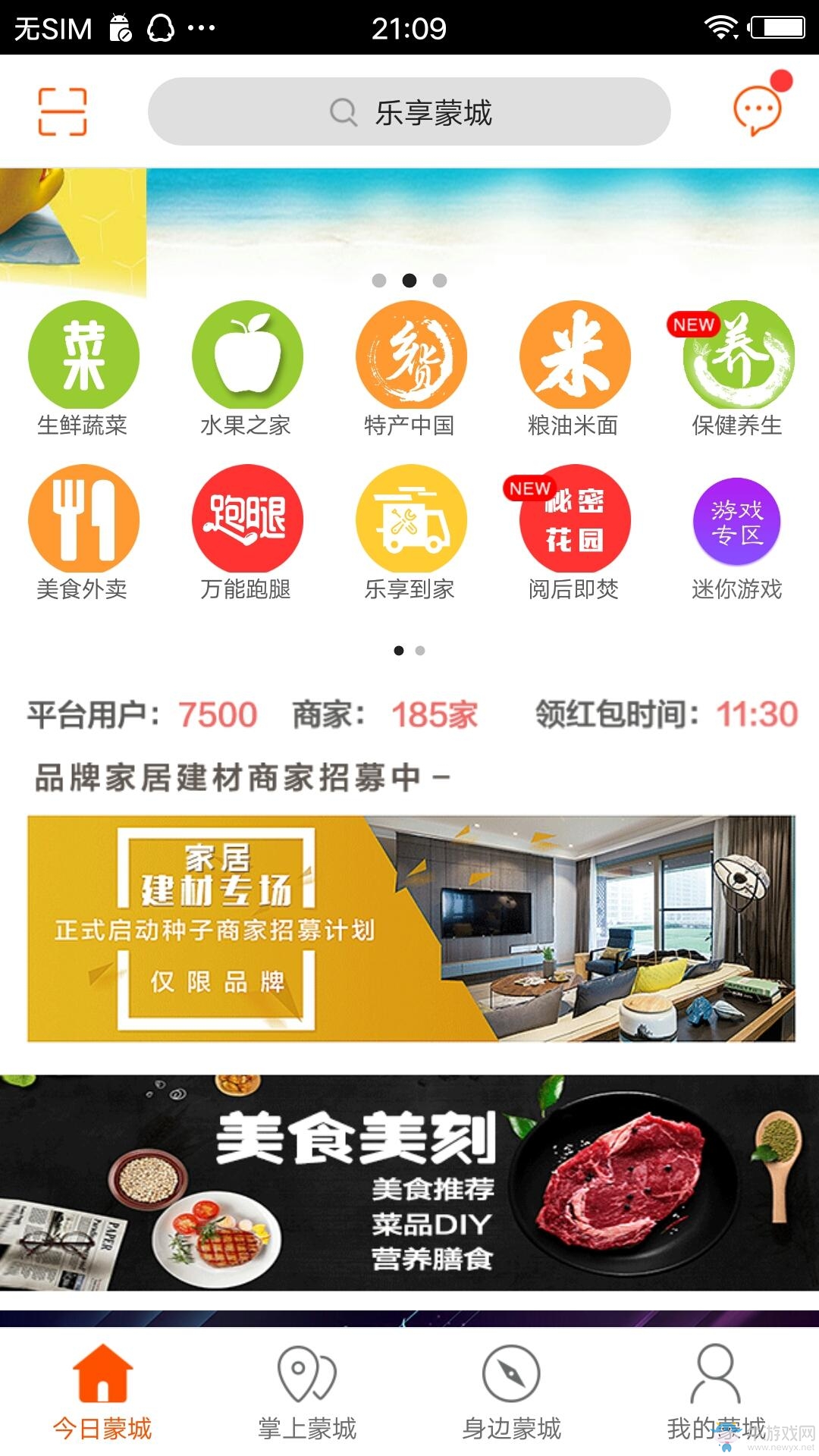Screen dimensions: 819x1456
Task: Open the 阅后即焚 secret garden
Action: click(574, 520)
